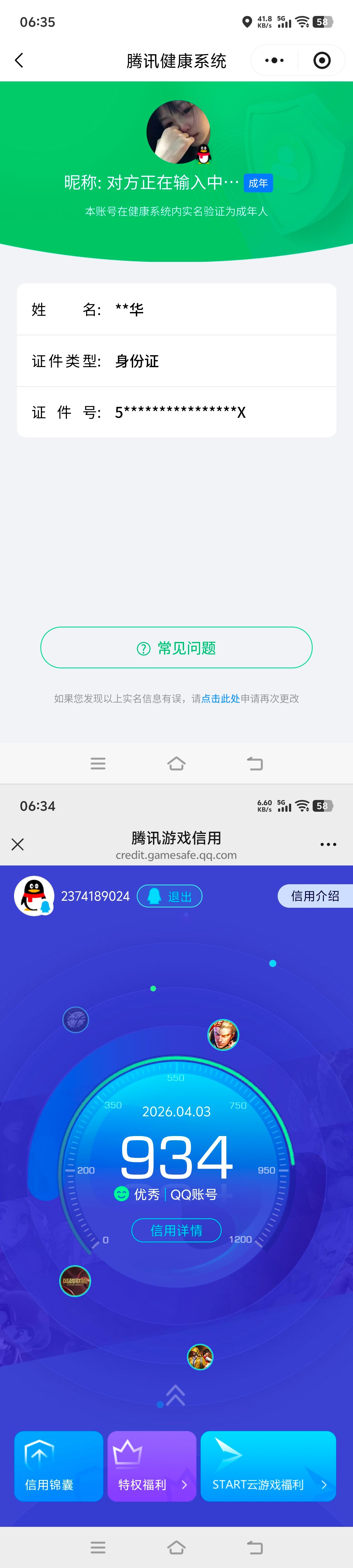Open the mini program menu beside 腾讯健康系统
353x1568 pixels.
(x=275, y=60)
